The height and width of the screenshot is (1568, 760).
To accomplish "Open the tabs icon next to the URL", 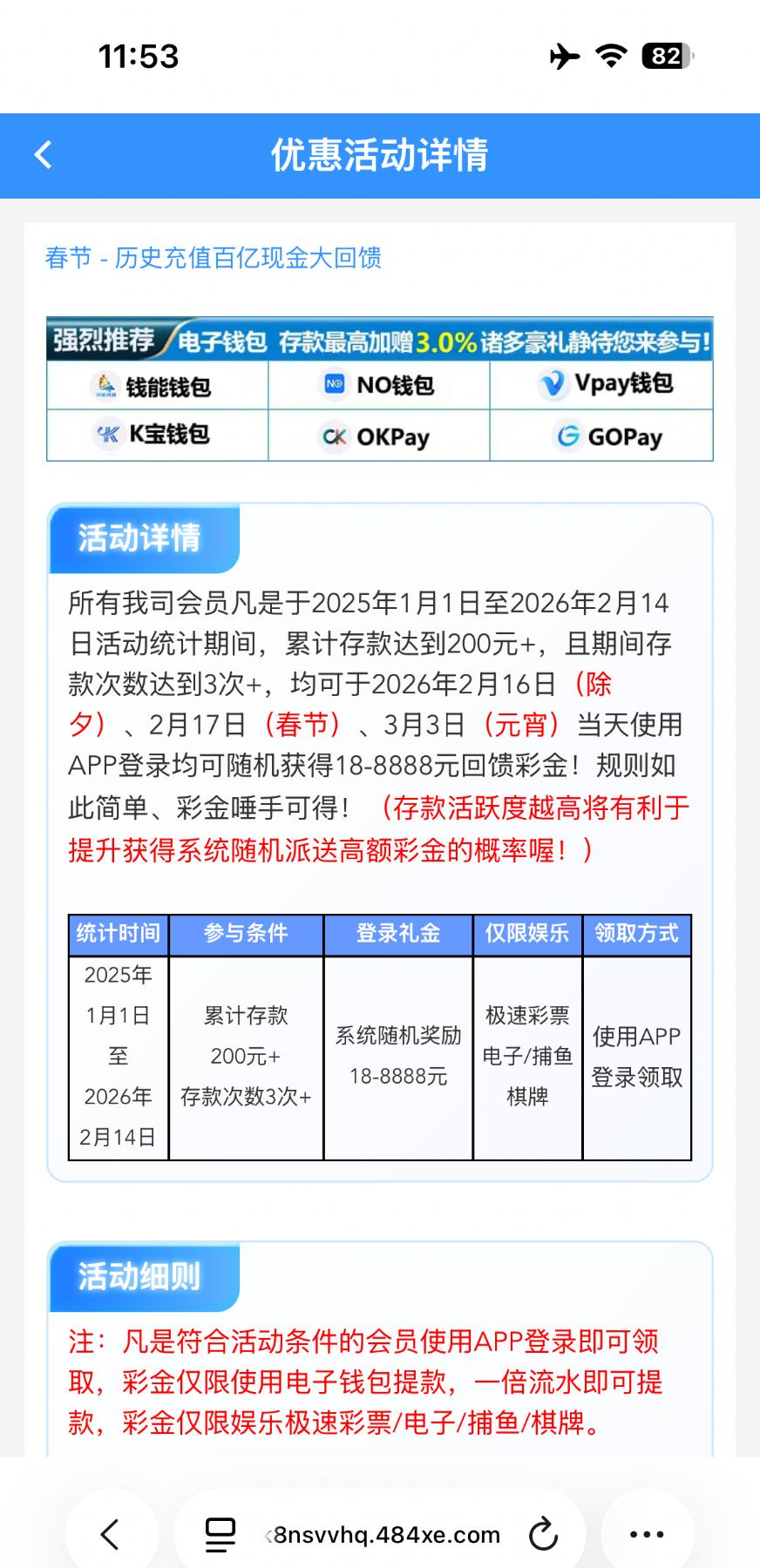I will pos(221,1534).
